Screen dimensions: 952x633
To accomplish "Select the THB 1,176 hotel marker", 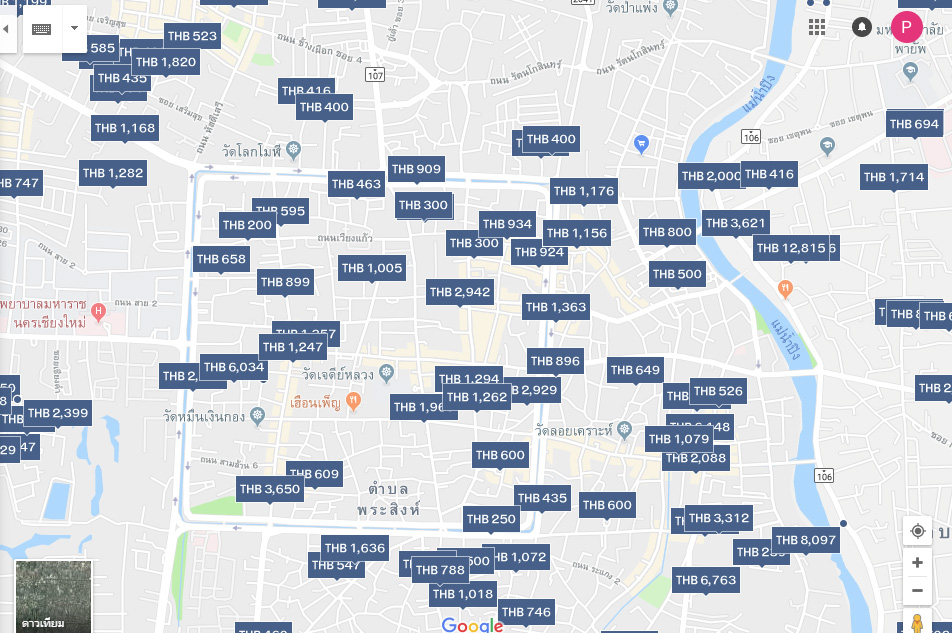I will point(583,190).
